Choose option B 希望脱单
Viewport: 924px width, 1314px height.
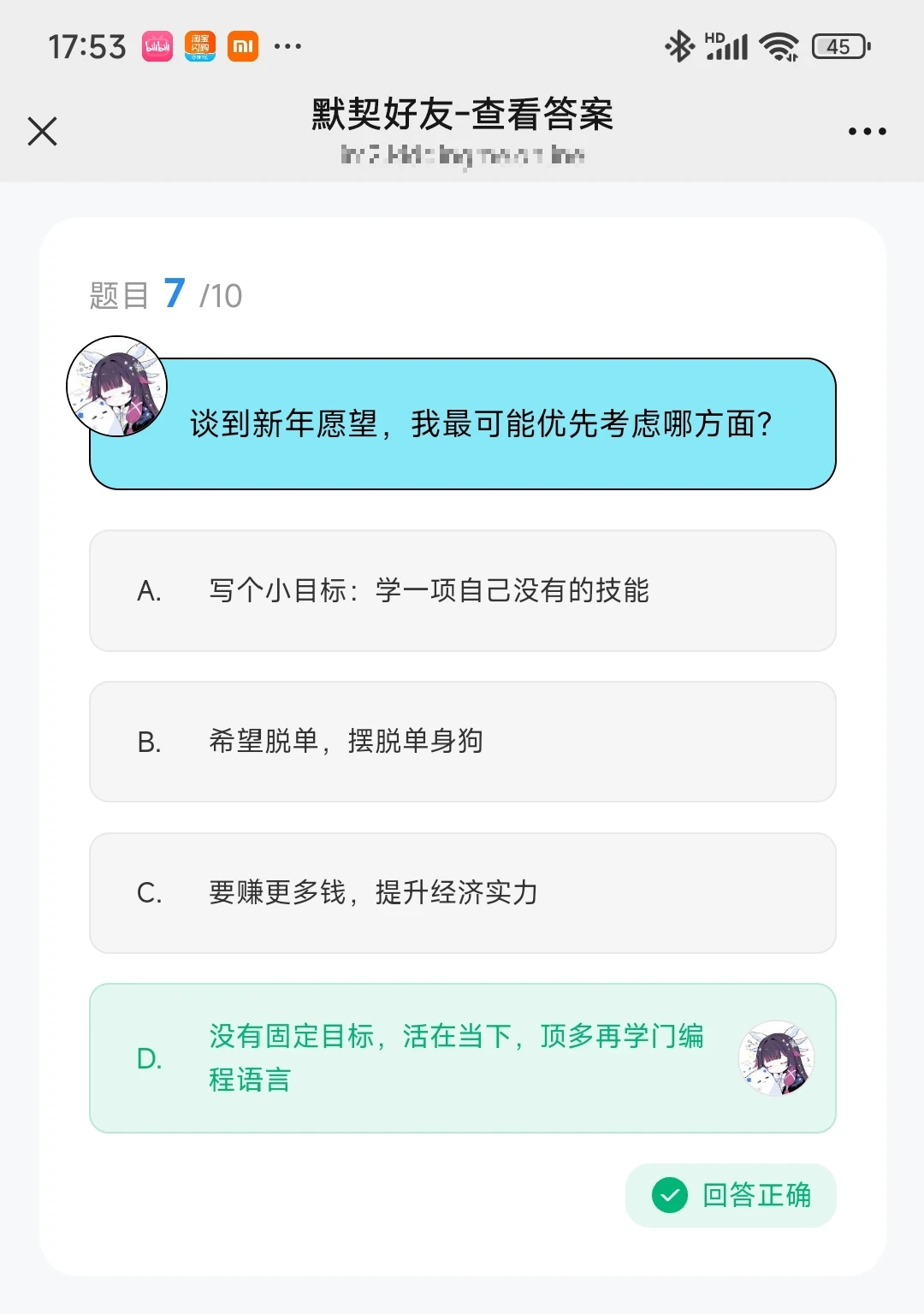click(x=462, y=742)
